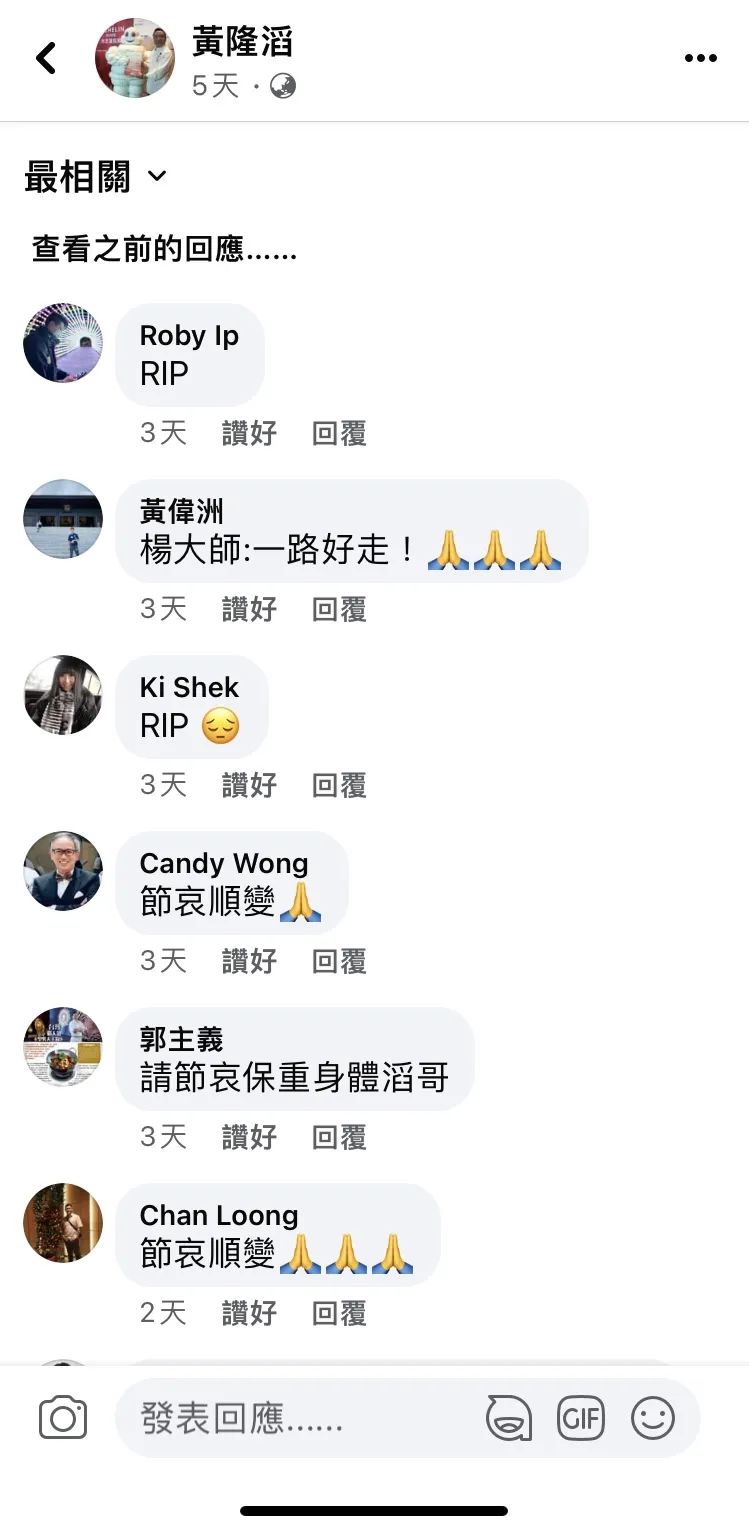Open Chan Loong's profile avatar

pos(63,1223)
